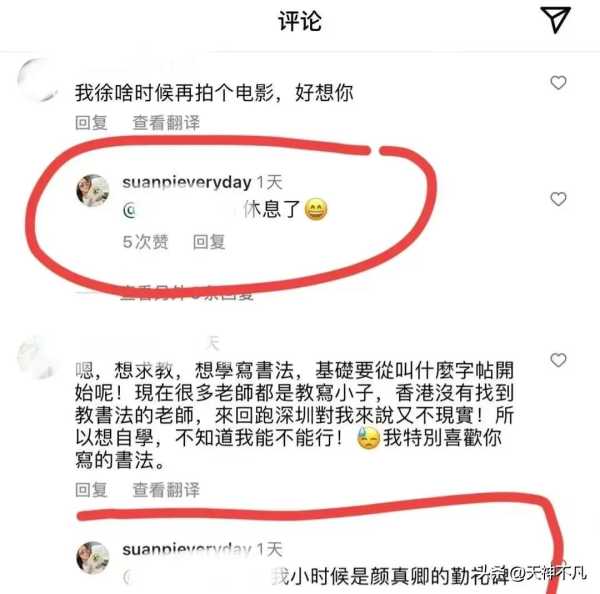600x594 pixels.
Task: View translation of 我徐啥时候再拍个电影 comment
Action: click(166, 123)
